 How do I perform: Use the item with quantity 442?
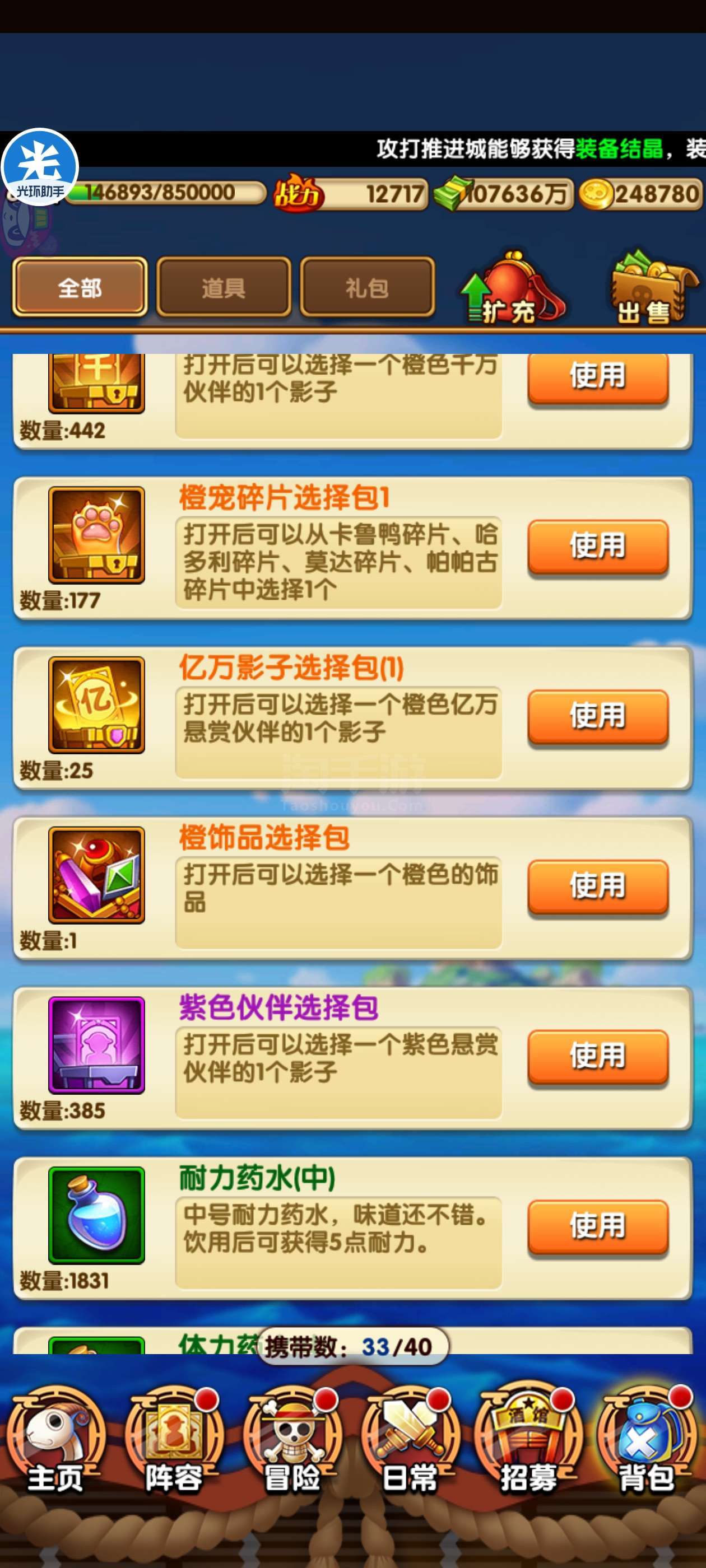597,377
